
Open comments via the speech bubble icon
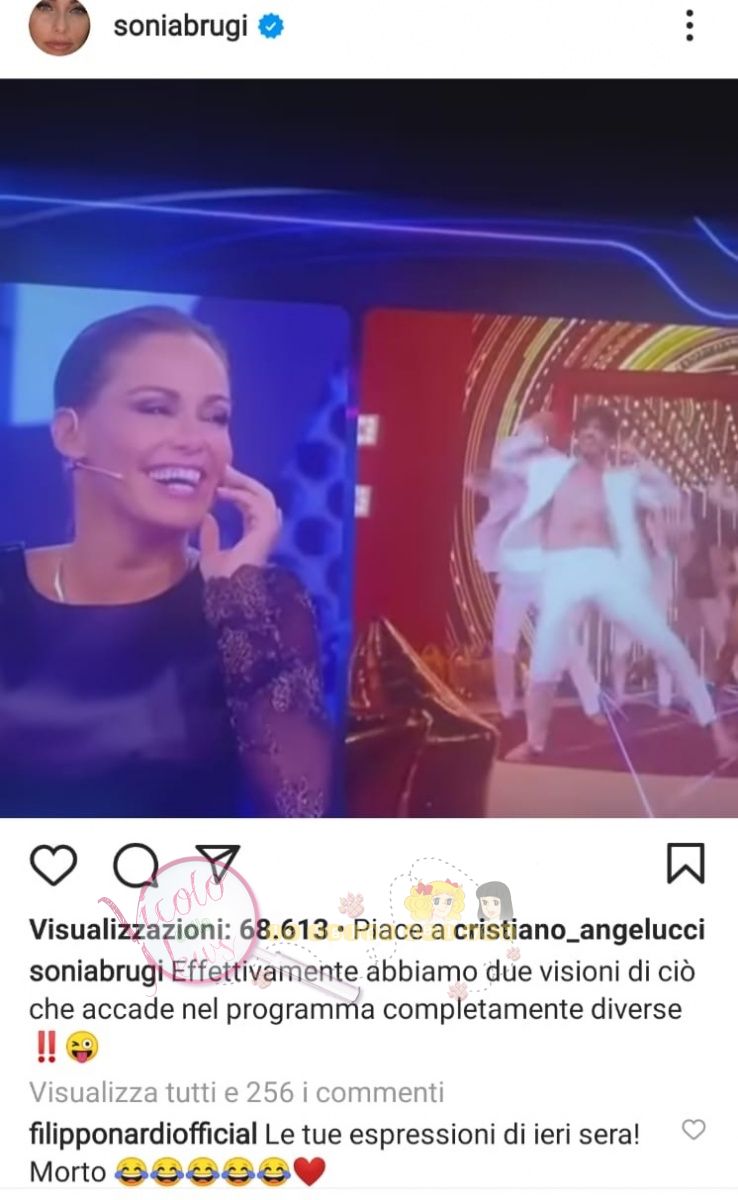[135, 865]
